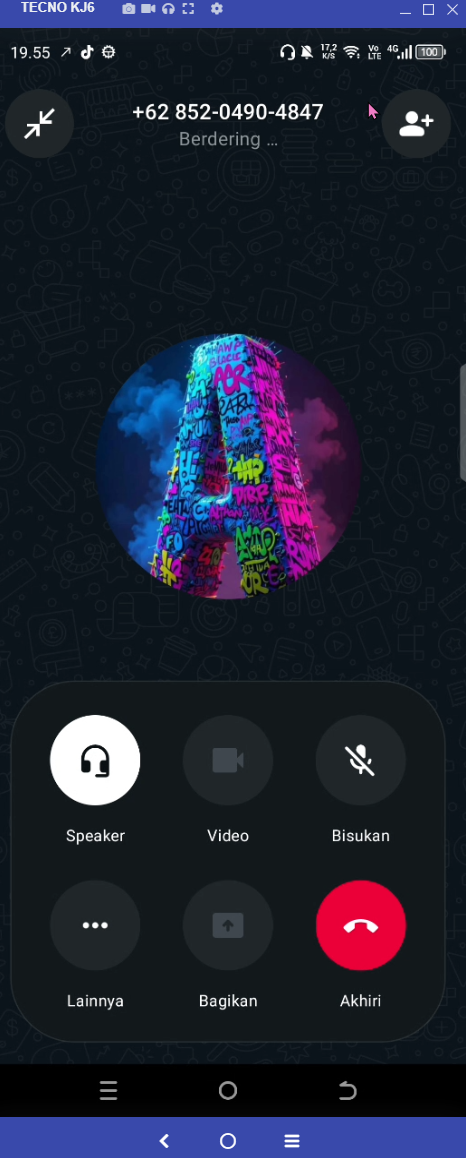466x1158 pixels.
Task: Switch to Video call
Action: click(x=228, y=760)
